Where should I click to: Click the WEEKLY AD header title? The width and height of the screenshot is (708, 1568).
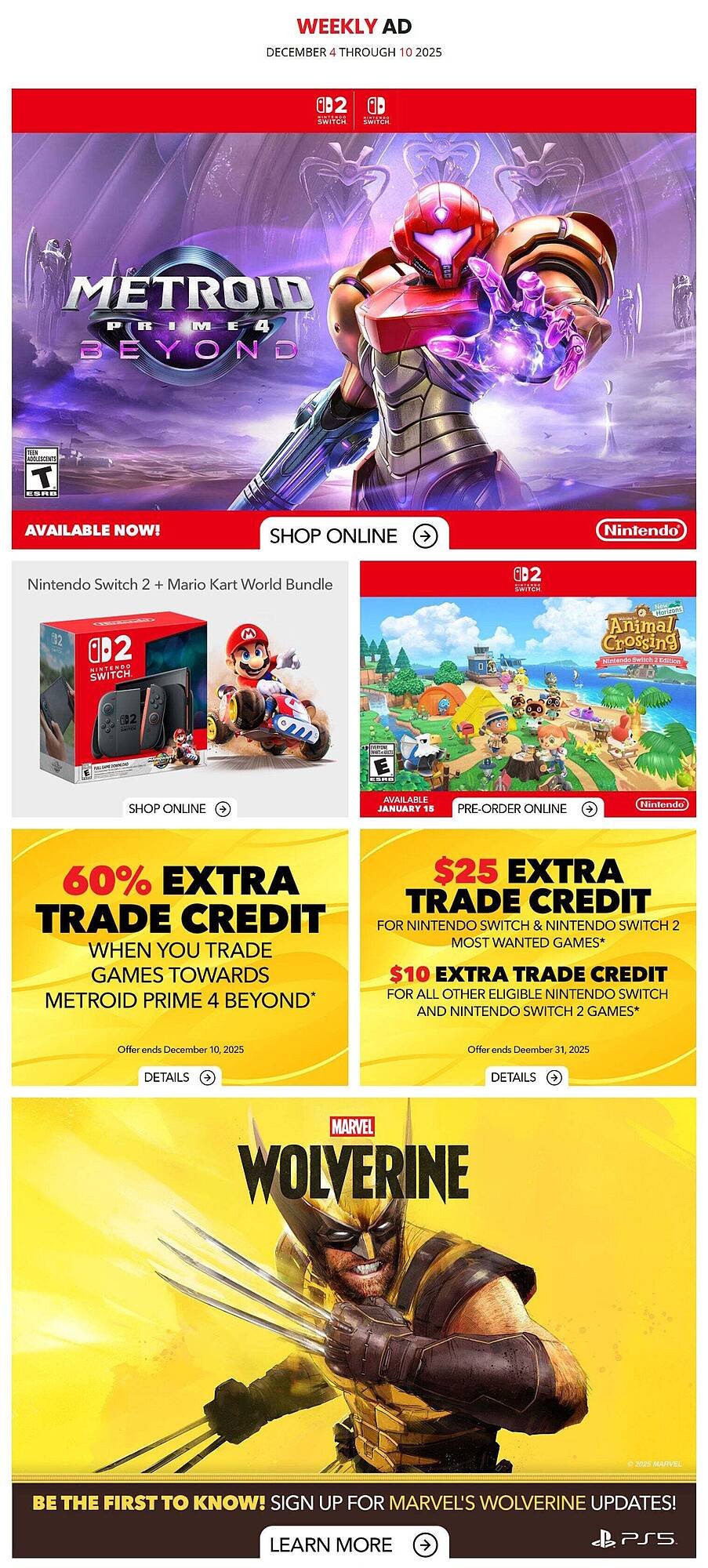[354, 26]
